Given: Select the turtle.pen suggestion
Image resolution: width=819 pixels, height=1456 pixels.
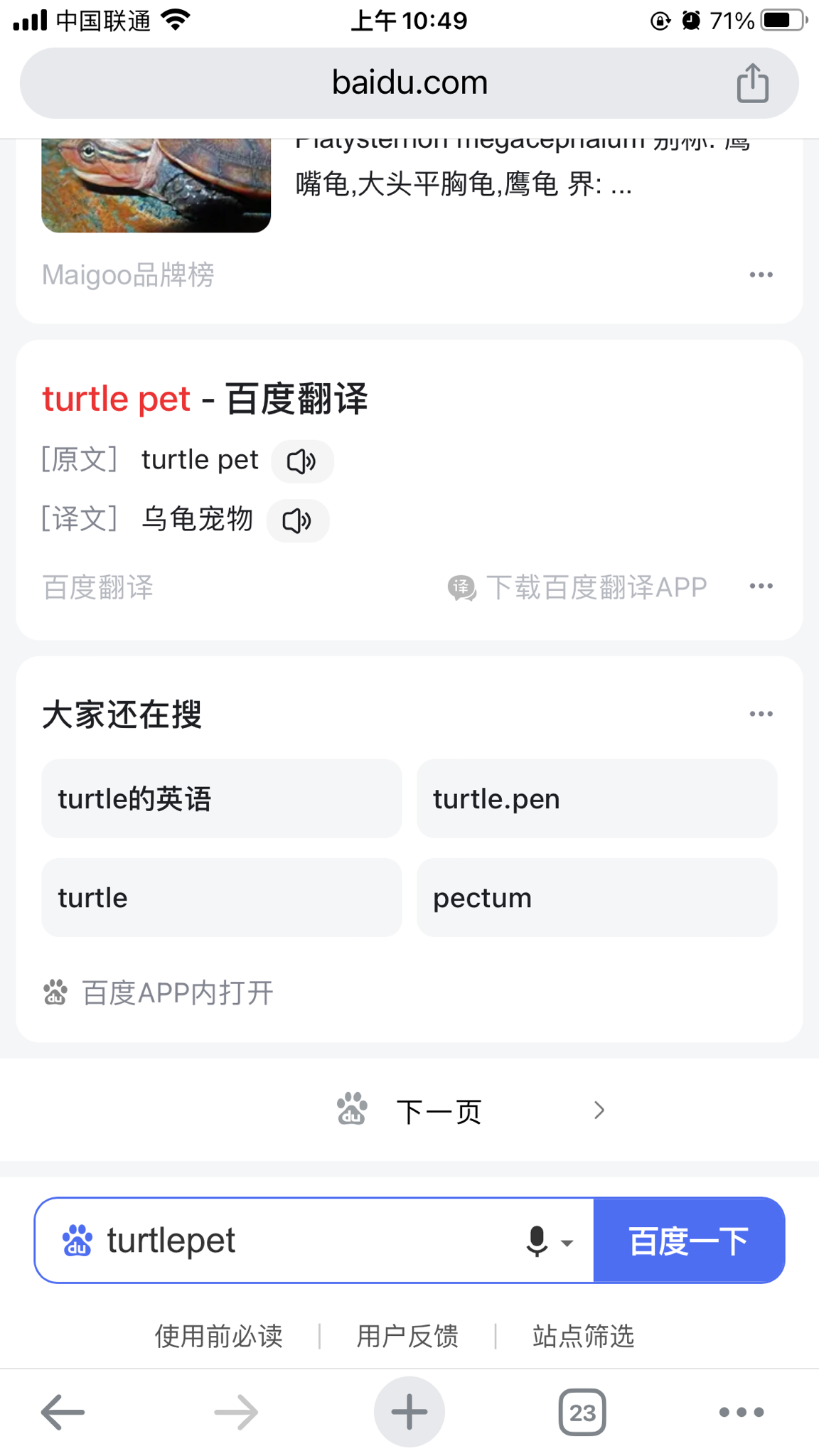Looking at the screenshot, I should point(596,798).
